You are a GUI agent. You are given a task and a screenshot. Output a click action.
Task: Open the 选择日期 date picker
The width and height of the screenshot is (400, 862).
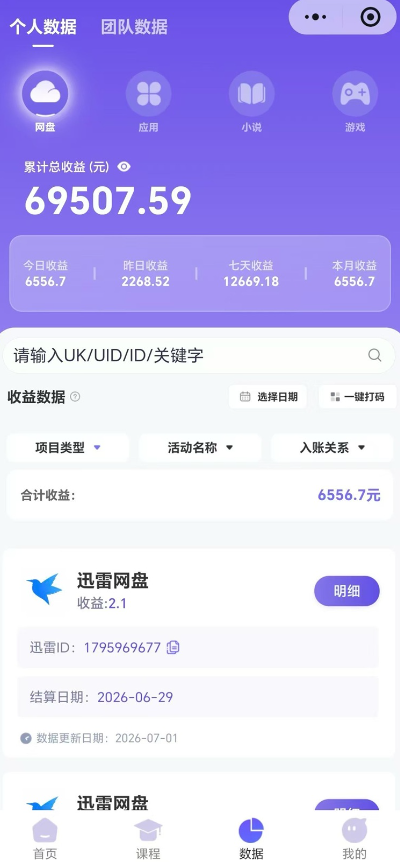coord(268,396)
